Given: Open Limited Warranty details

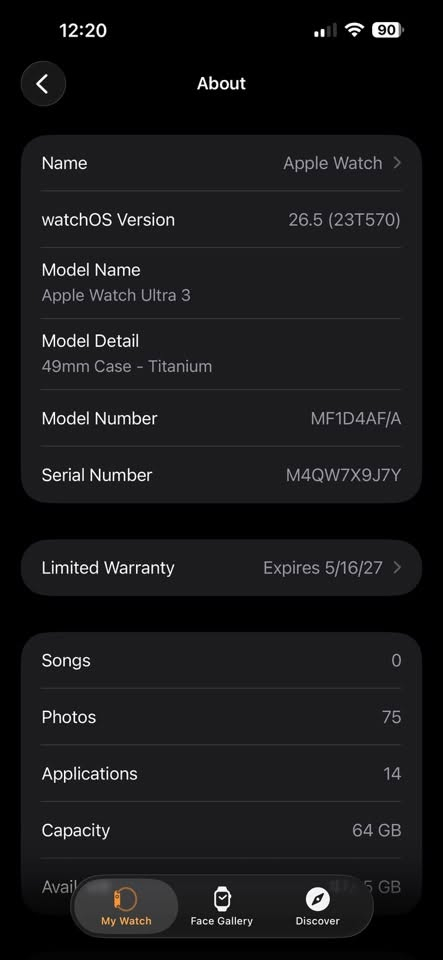Looking at the screenshot, I should point(222,568).
